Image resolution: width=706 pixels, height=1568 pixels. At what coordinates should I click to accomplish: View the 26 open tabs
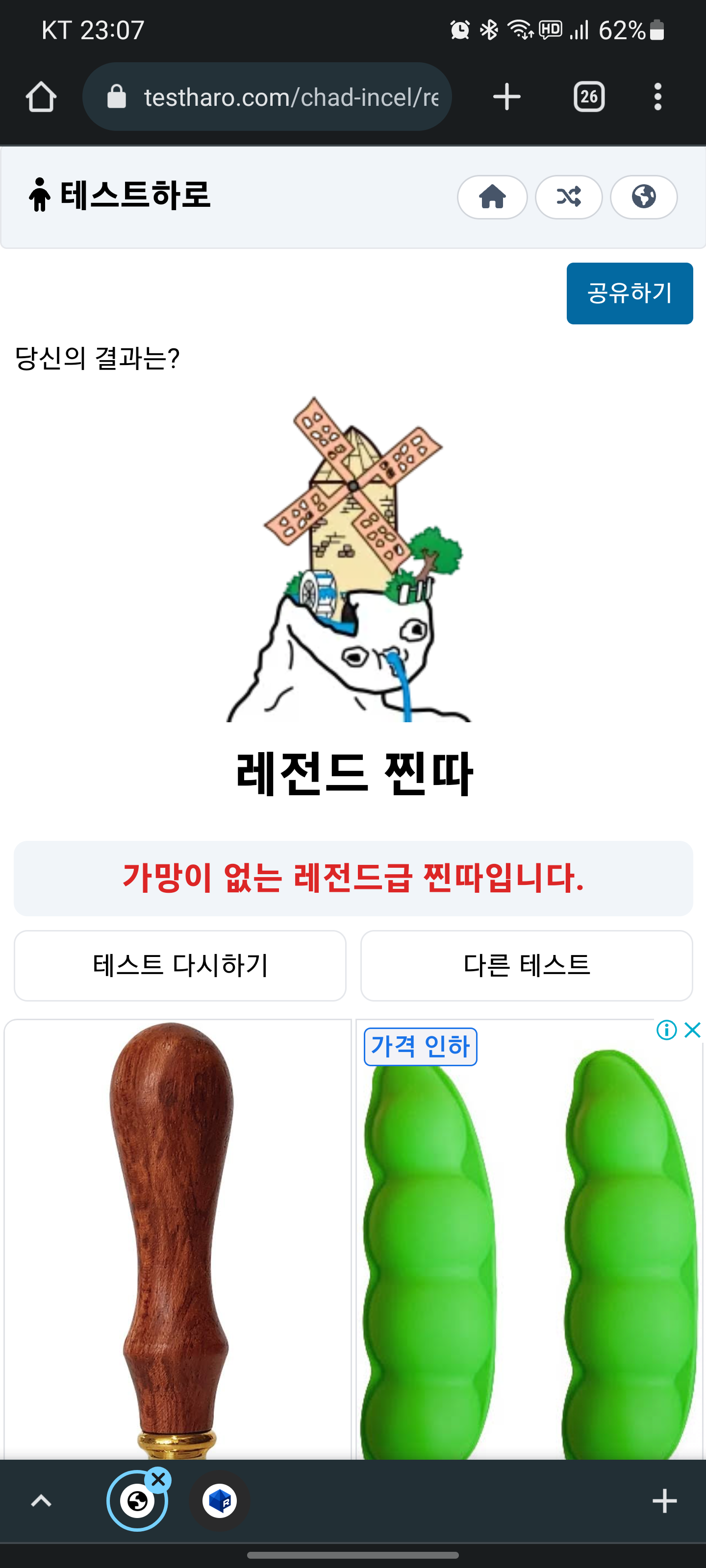click(x=588, y=97)
